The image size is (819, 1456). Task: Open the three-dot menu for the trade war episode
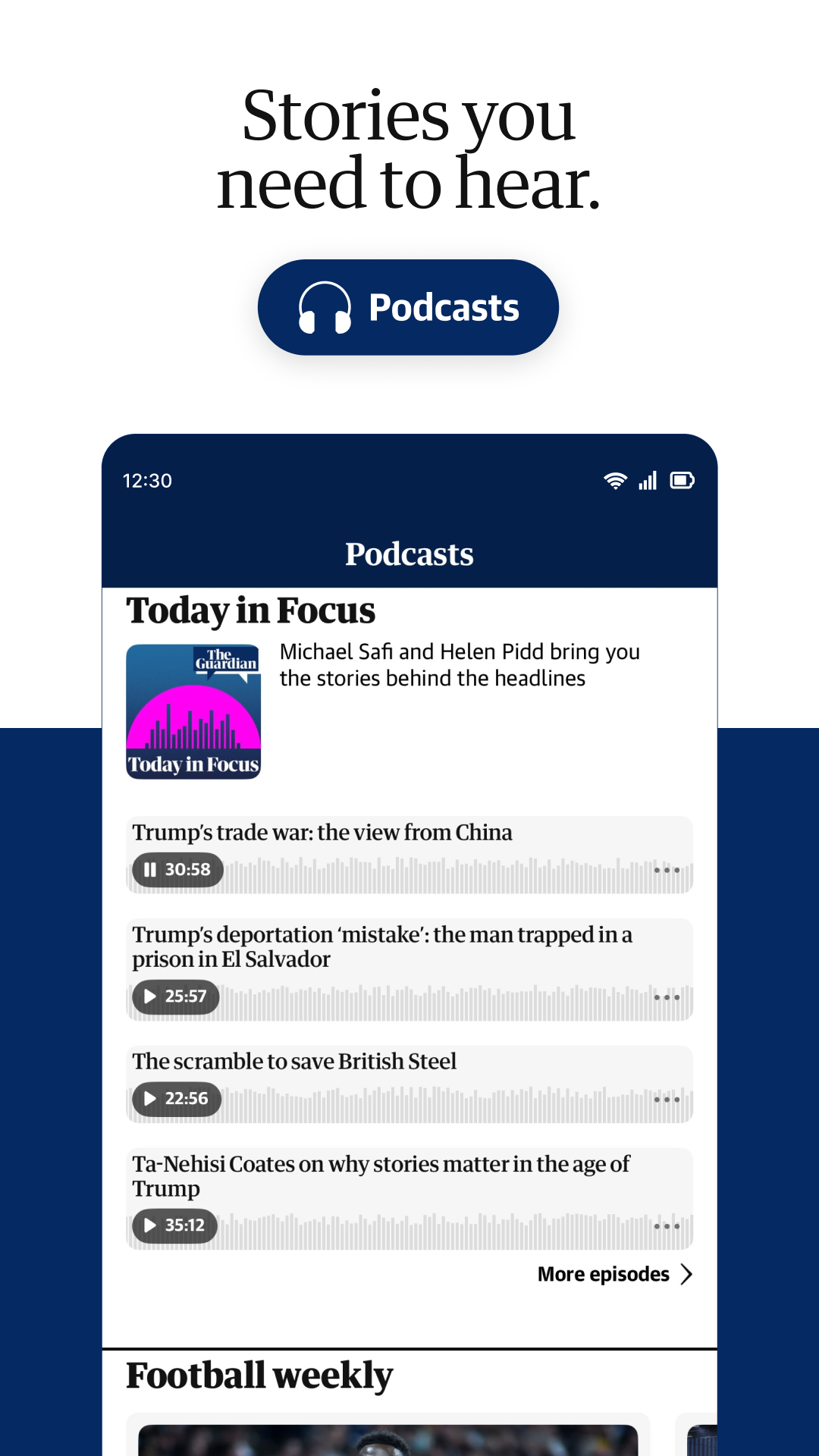[666, 870]
